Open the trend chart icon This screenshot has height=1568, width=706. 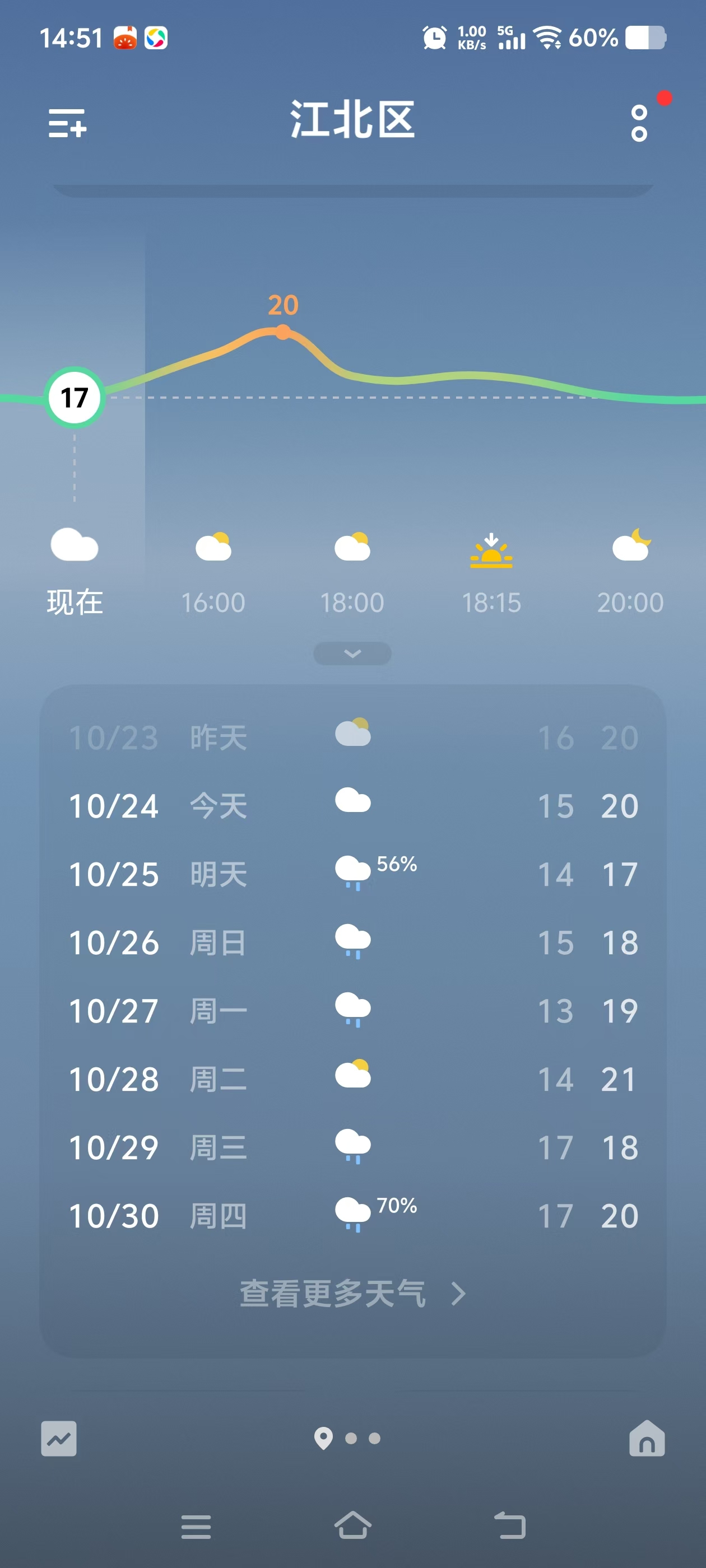click(x=59, y=1438)
